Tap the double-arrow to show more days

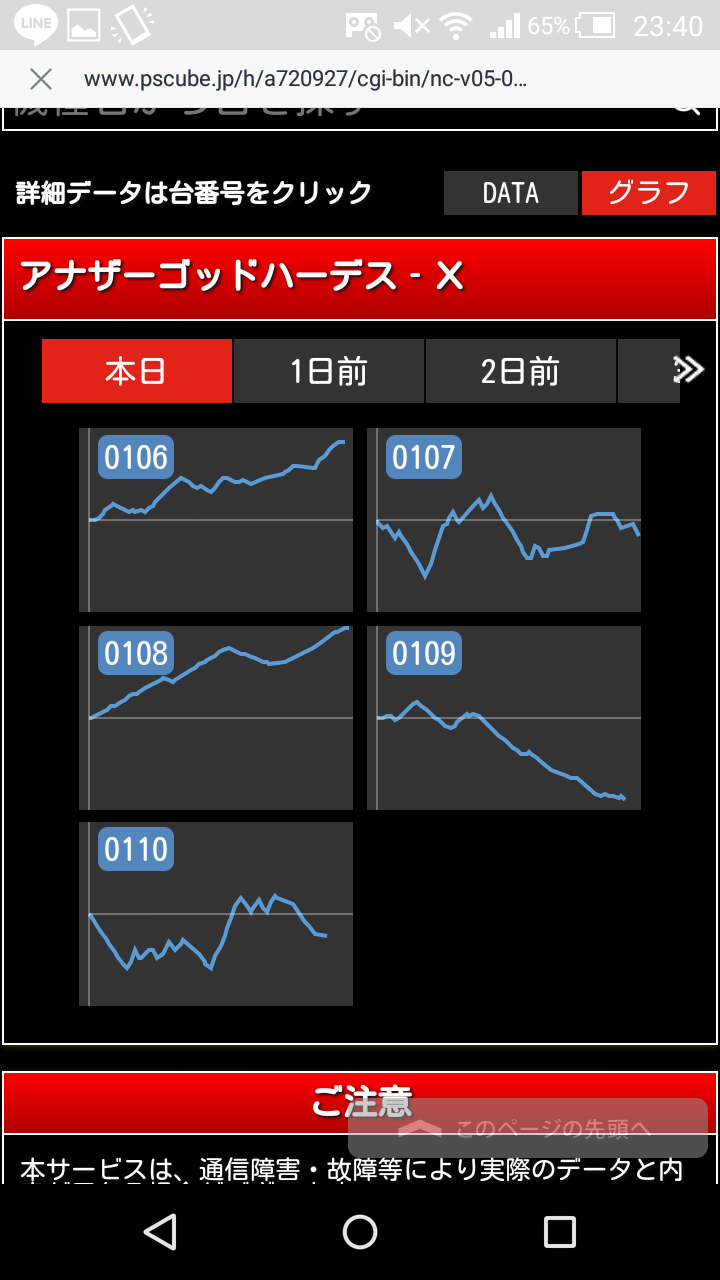689,370
